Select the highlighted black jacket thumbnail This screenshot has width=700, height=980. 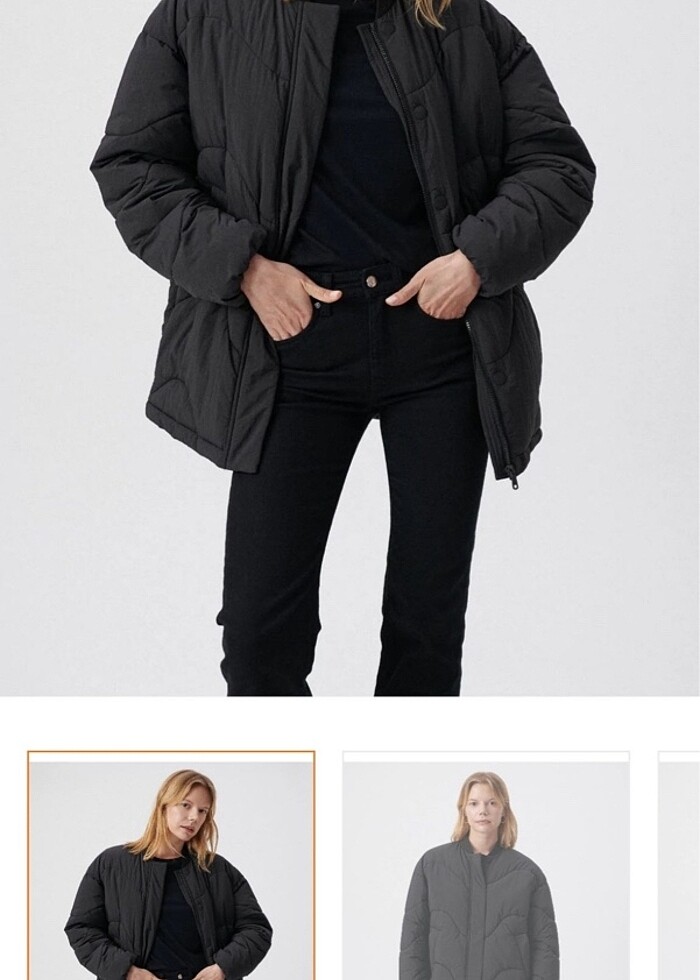coord(171,866)
